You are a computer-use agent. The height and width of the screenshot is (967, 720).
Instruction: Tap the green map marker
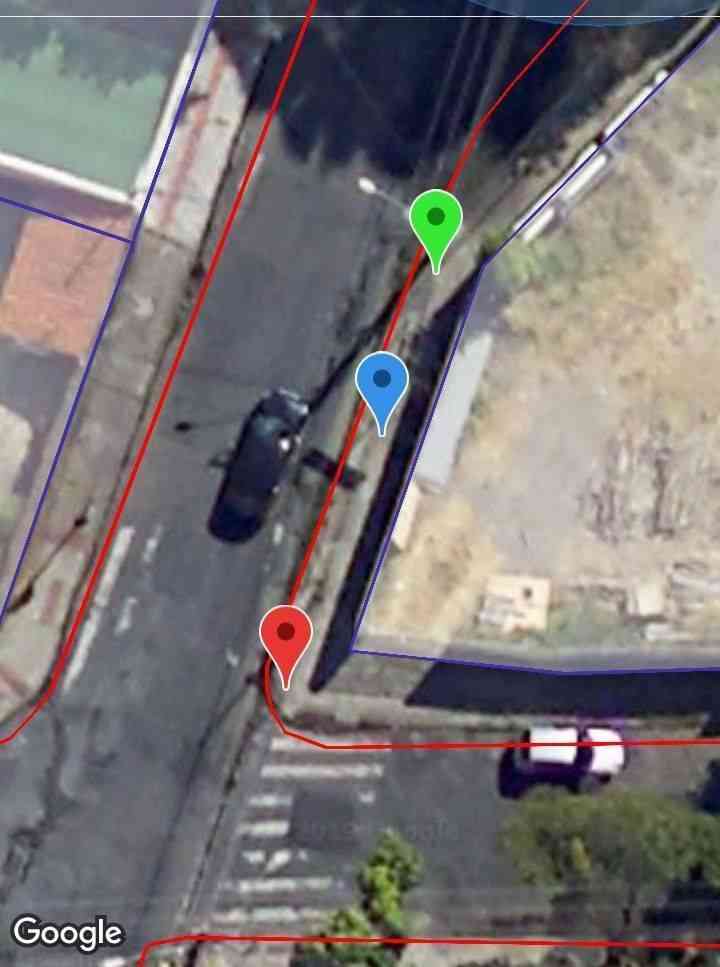coord(435,219)
